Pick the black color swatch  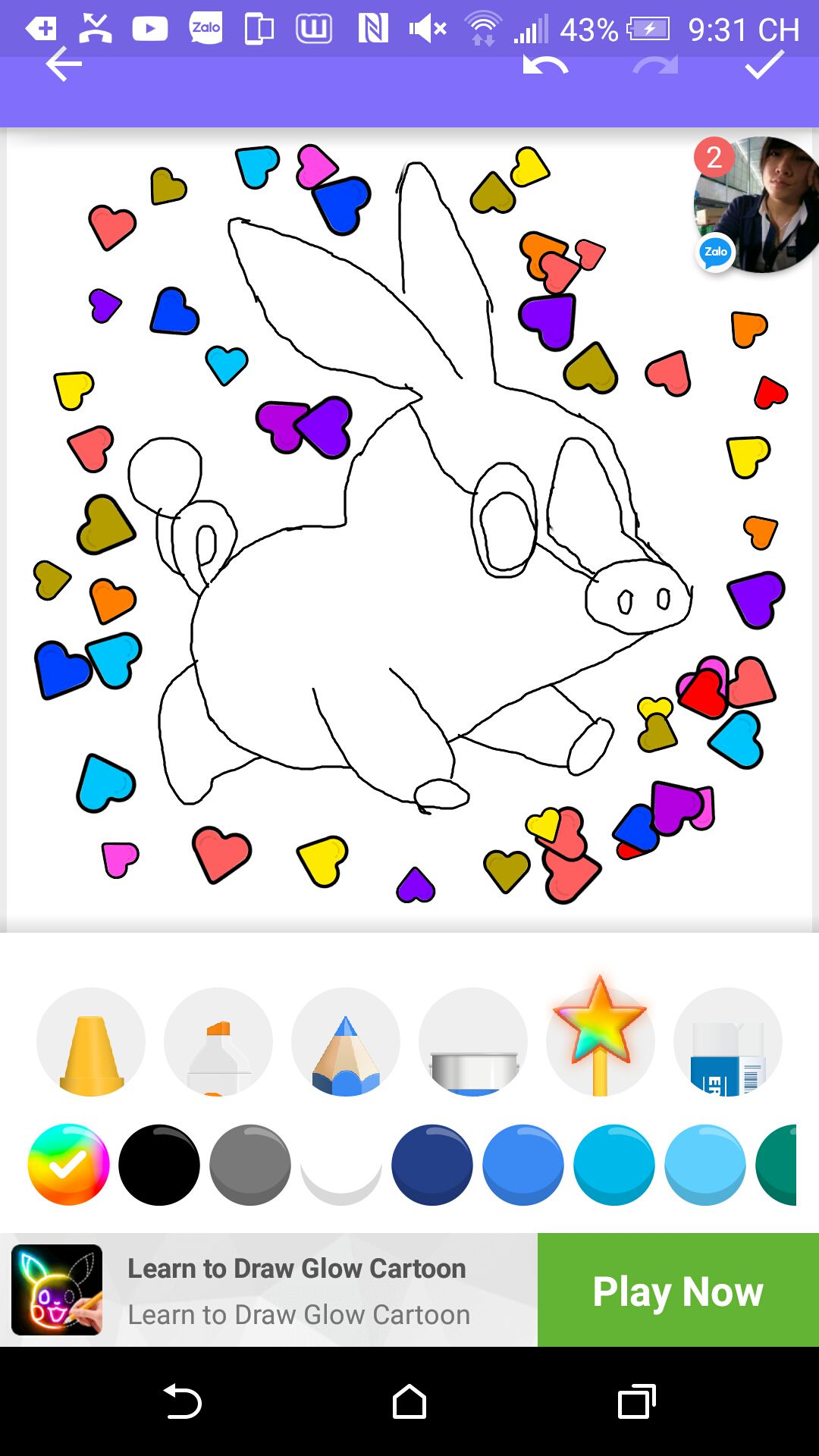[x=159, y=1165]
